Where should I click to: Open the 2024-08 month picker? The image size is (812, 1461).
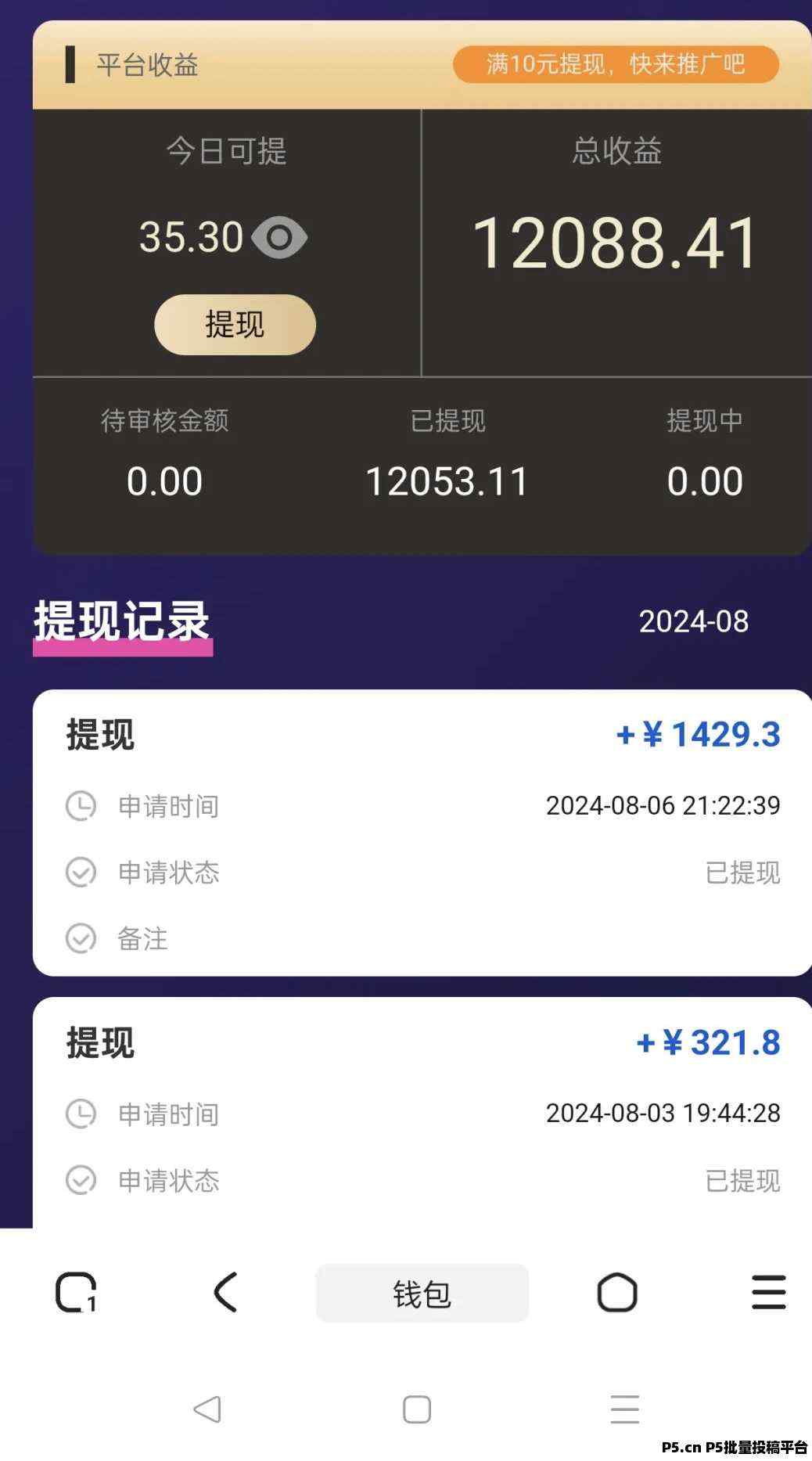[693, 621]
